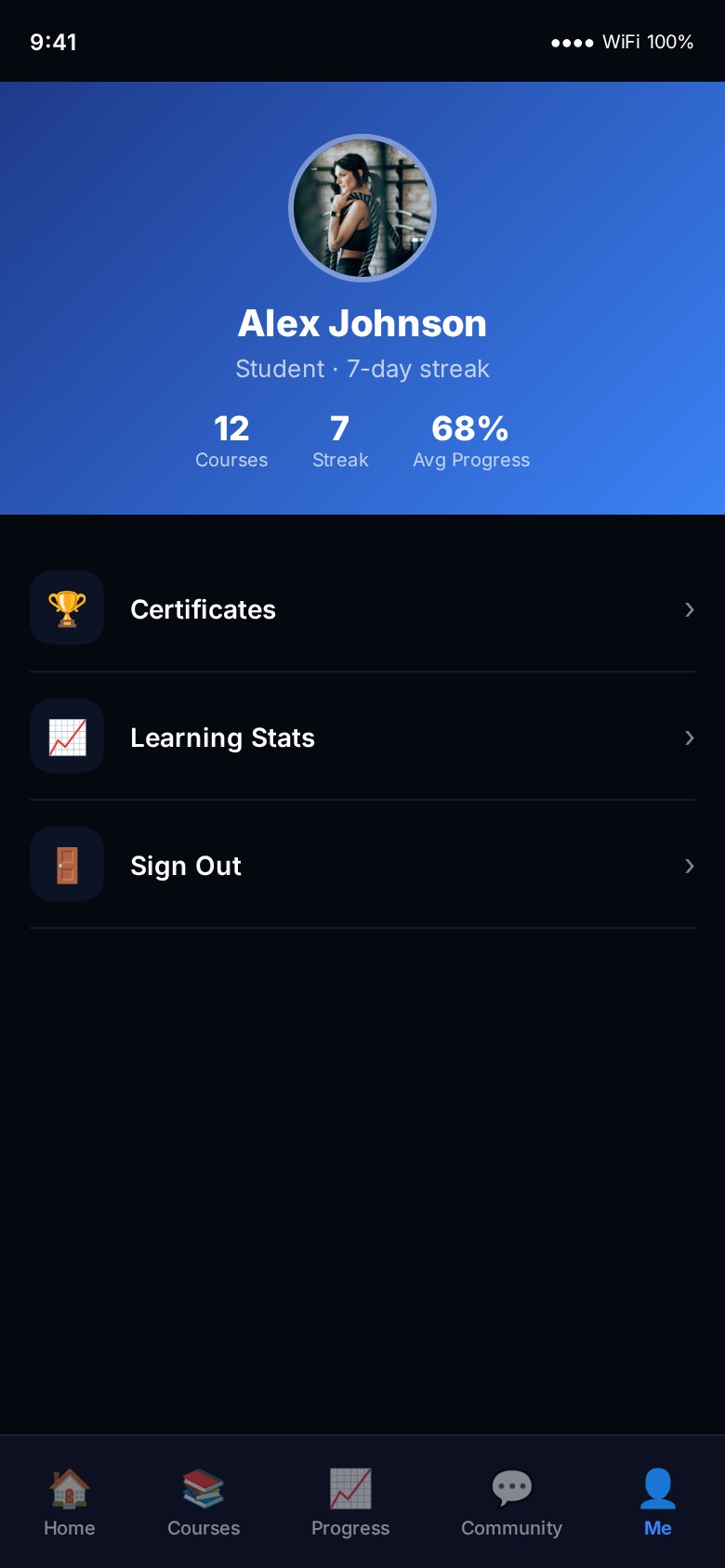Tap Alex Johnson's profile photo
725x1568 pixels.
point(362,208)
